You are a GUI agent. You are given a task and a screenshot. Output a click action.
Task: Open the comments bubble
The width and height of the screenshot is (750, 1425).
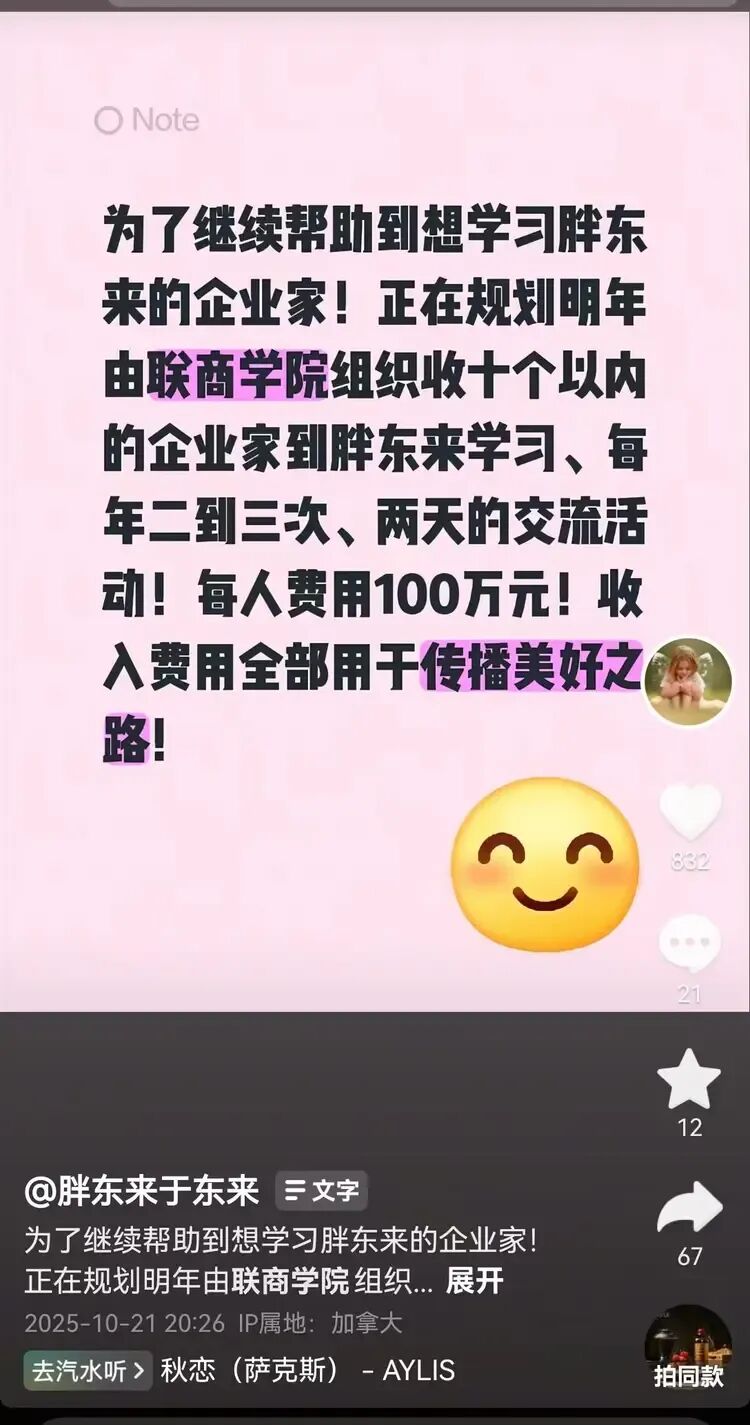coord(690,944)
